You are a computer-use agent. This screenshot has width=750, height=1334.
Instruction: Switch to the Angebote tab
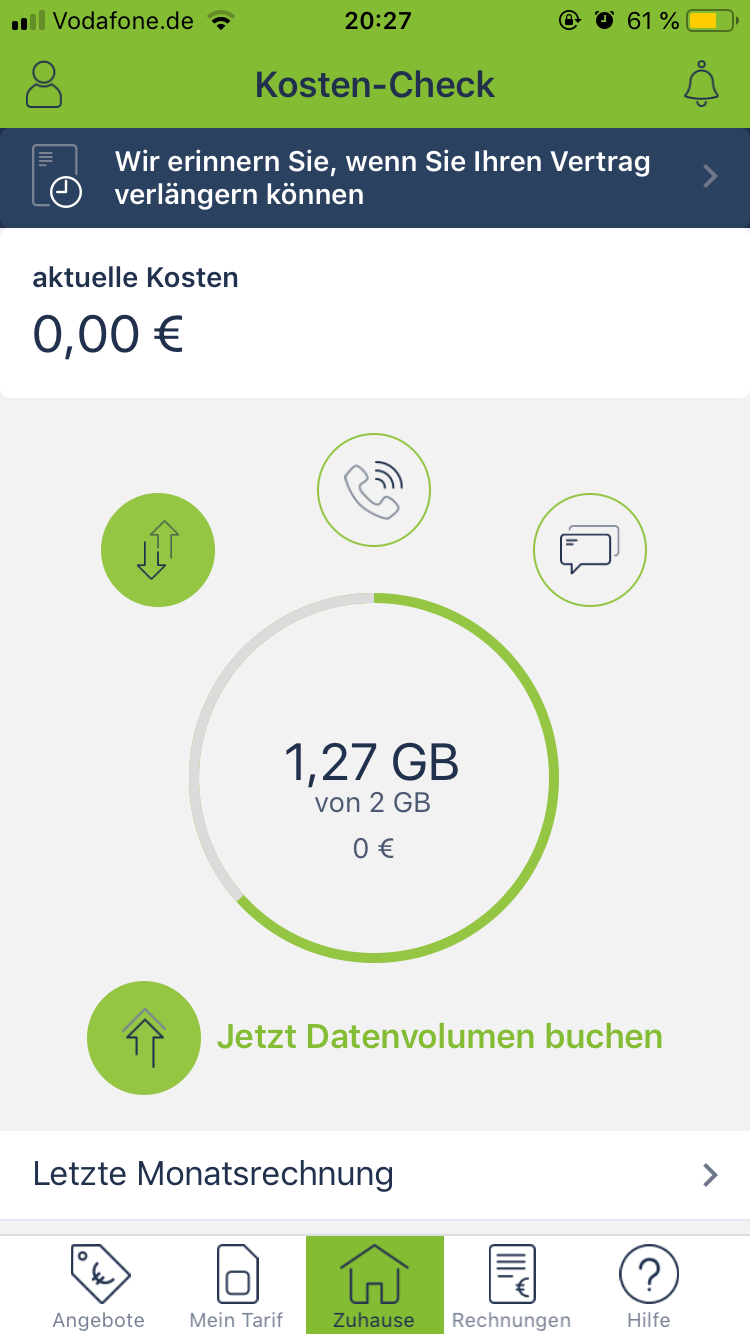pos(98,1285)
